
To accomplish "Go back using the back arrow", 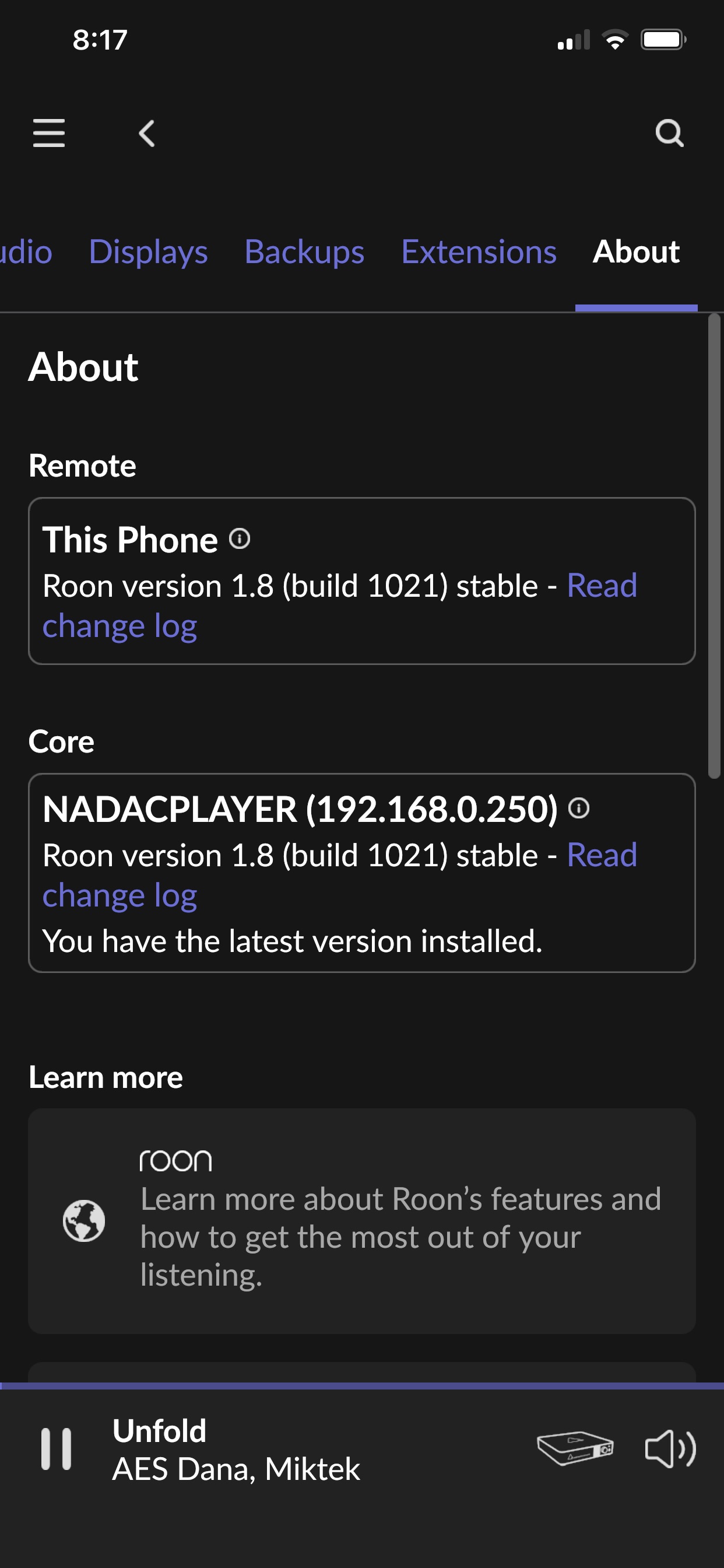I will [147, 134].
